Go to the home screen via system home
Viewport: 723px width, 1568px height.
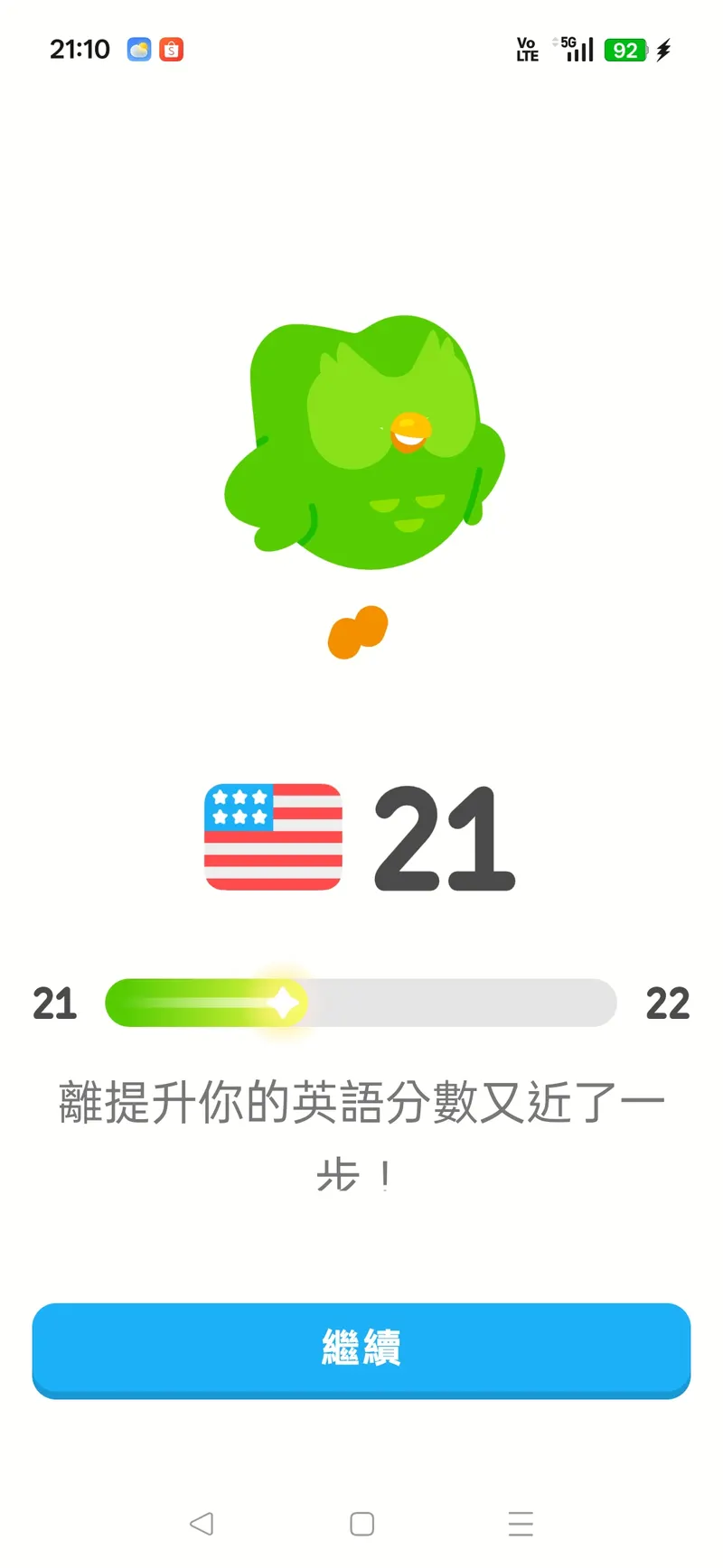361,1524
